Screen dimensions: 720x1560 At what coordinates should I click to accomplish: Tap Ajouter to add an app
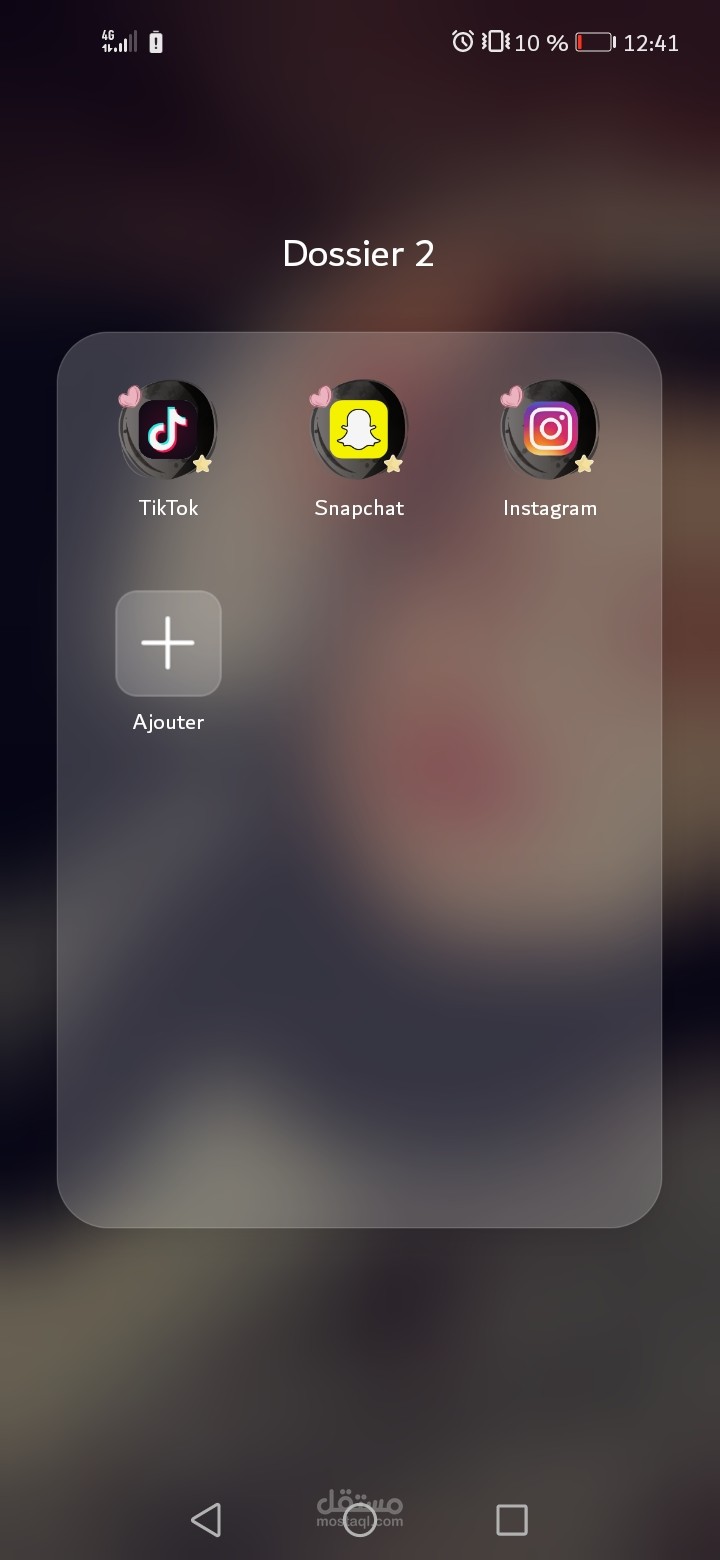pyautogui.click(x=168, y=643)
